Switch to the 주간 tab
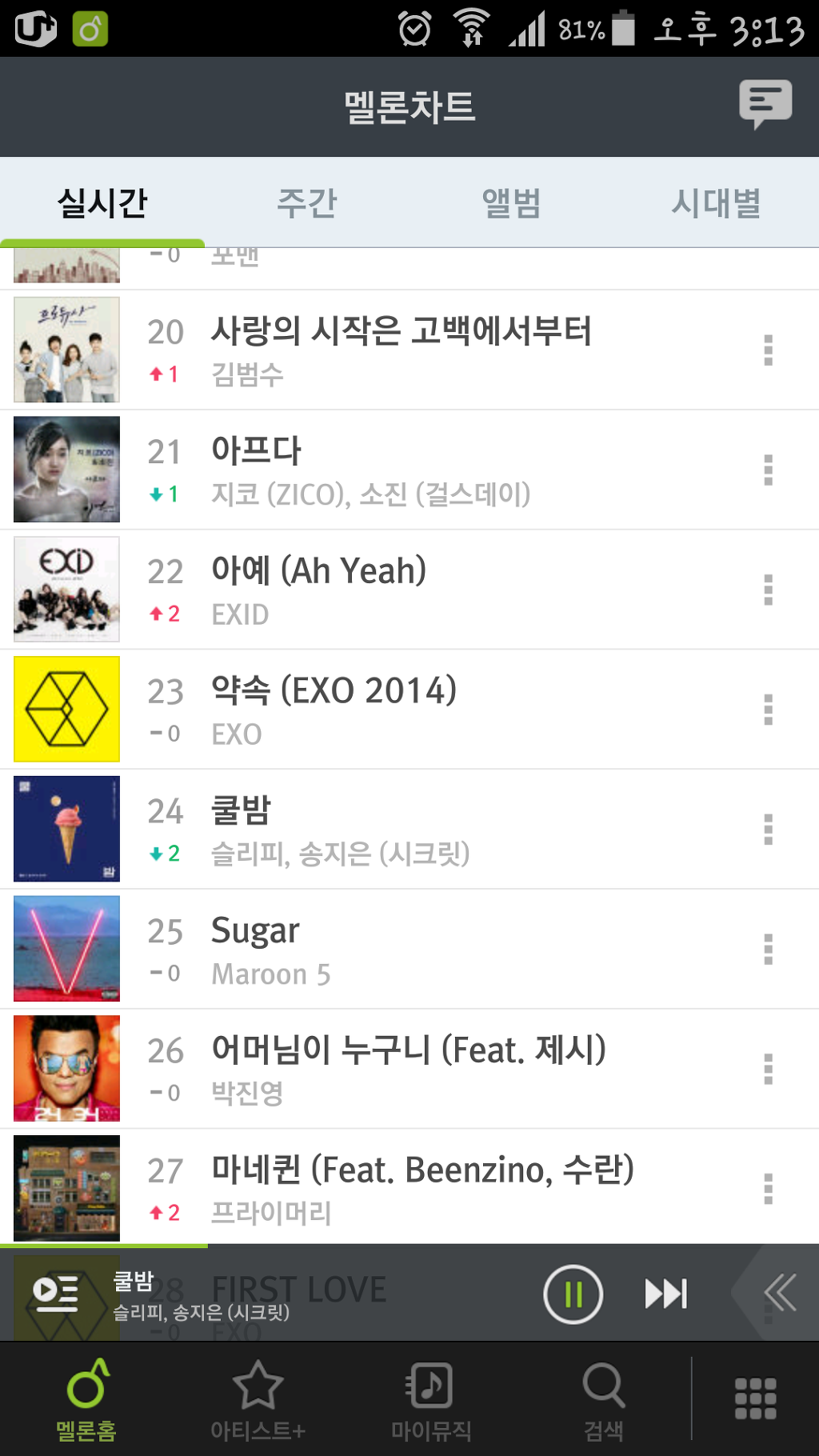Screen dimensions: 819x1456 [306, 203]
